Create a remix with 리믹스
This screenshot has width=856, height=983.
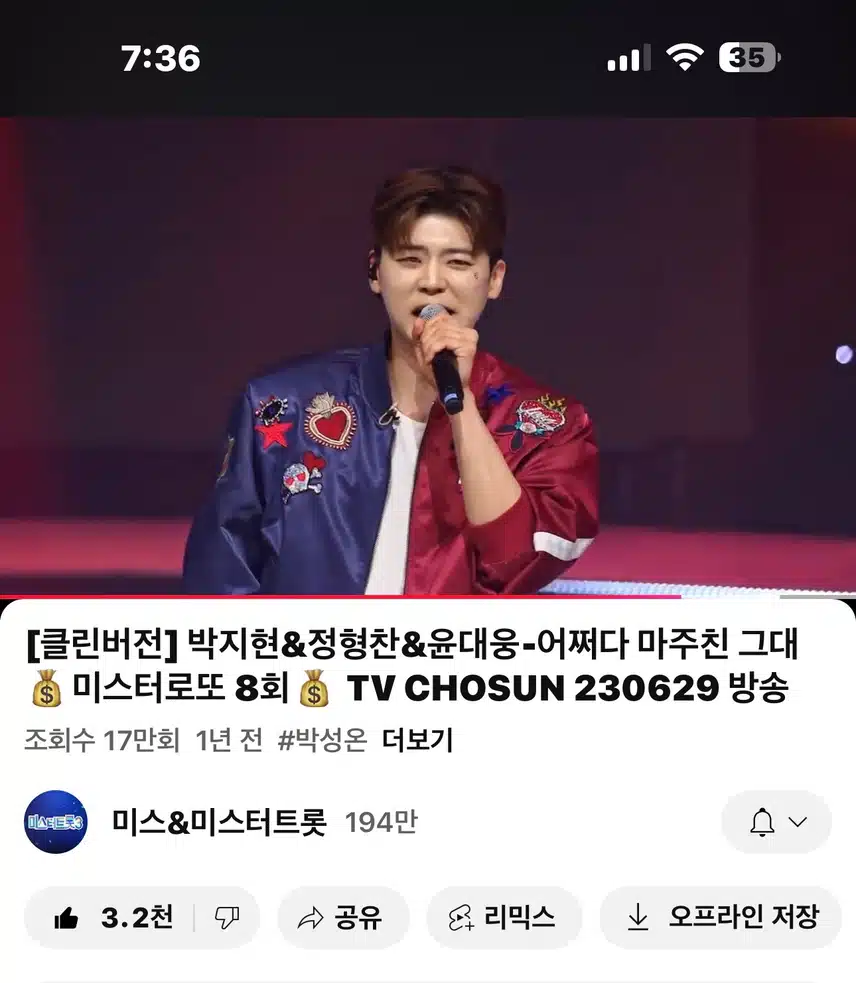tap(504, 917)
